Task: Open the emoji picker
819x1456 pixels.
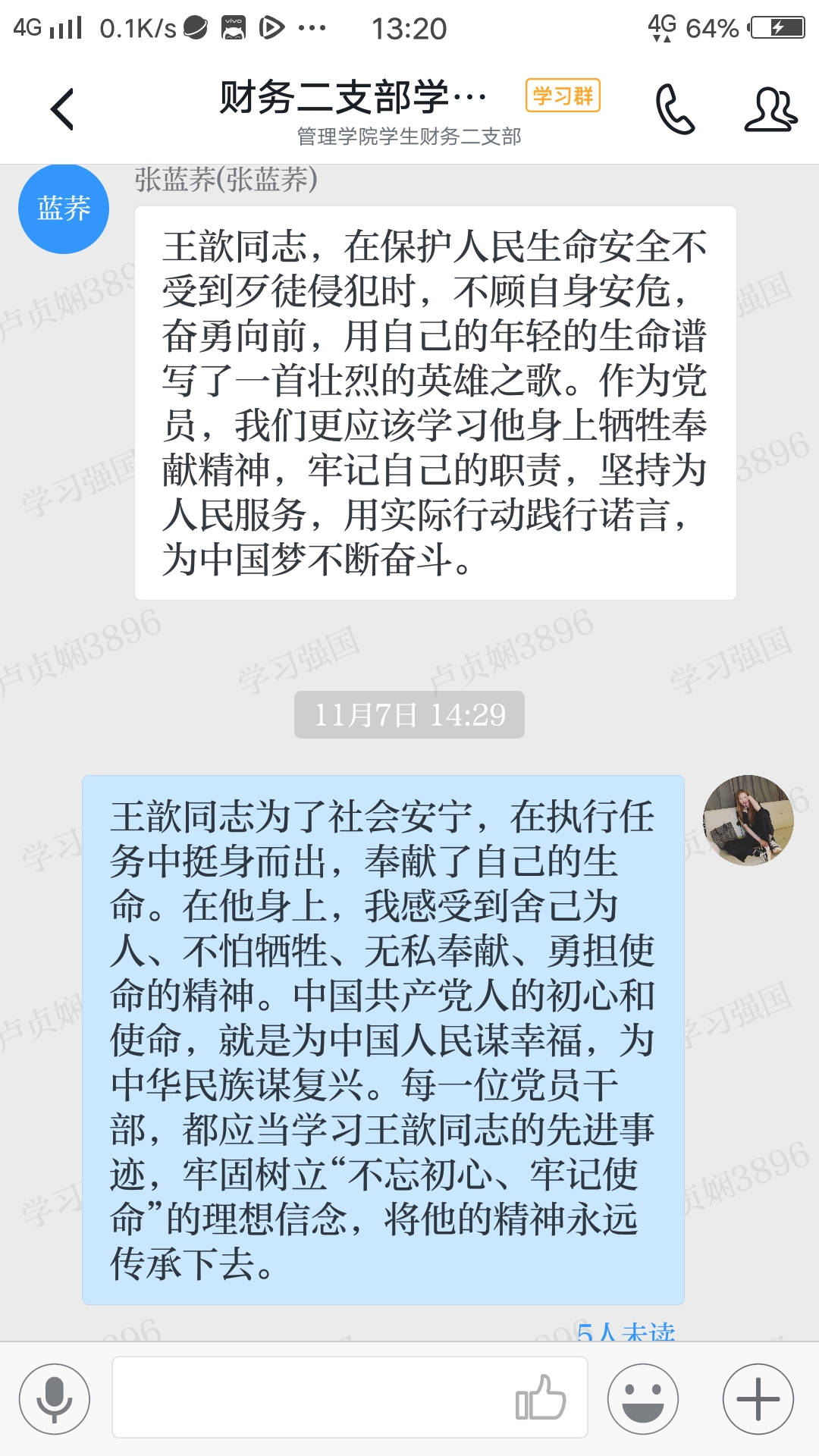Action: tap(643, 1398)
